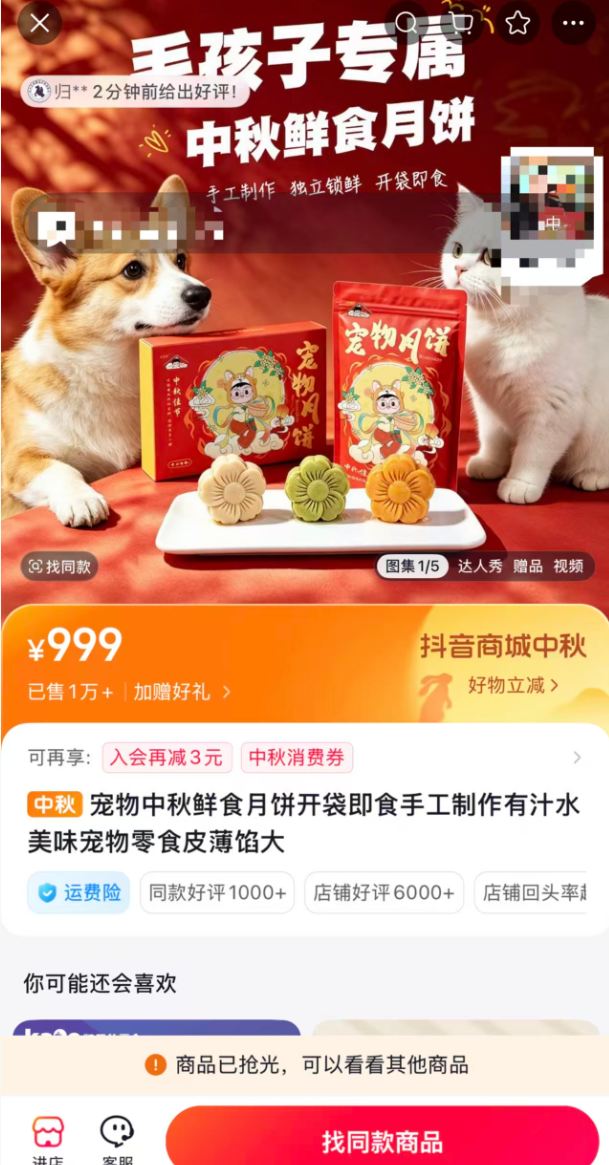The width and height of the screenshot is (609, 1165).
Task: Tap the 运费险 chip
Action: [79, 892]
